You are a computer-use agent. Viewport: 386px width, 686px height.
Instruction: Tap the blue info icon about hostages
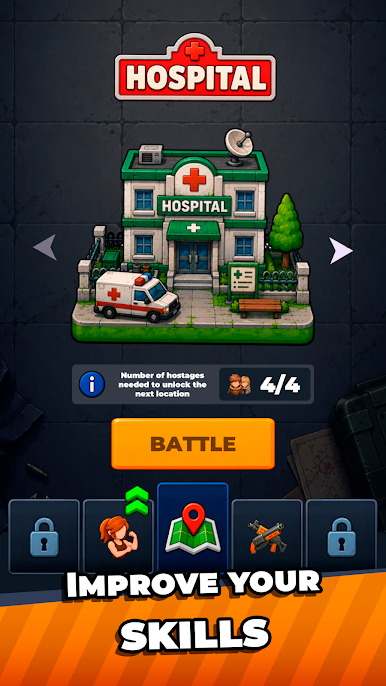(x=92, y=384)
